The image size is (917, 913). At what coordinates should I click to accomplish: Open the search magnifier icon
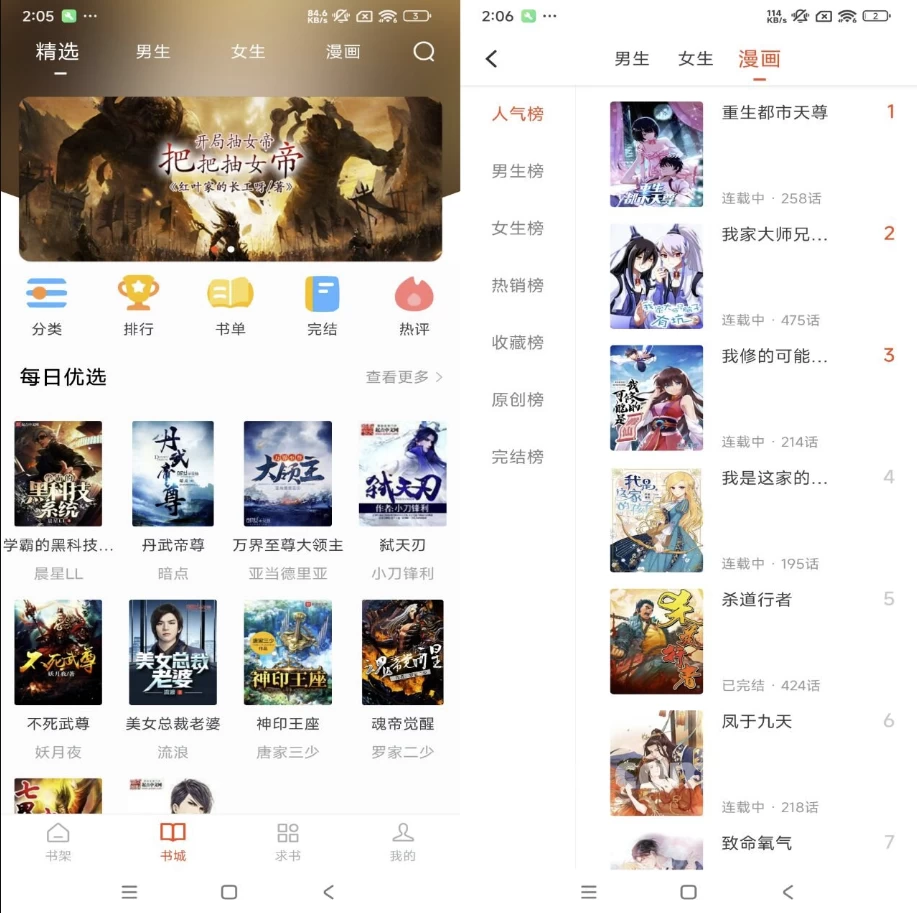pyautogui.click(x=424, y=52)
